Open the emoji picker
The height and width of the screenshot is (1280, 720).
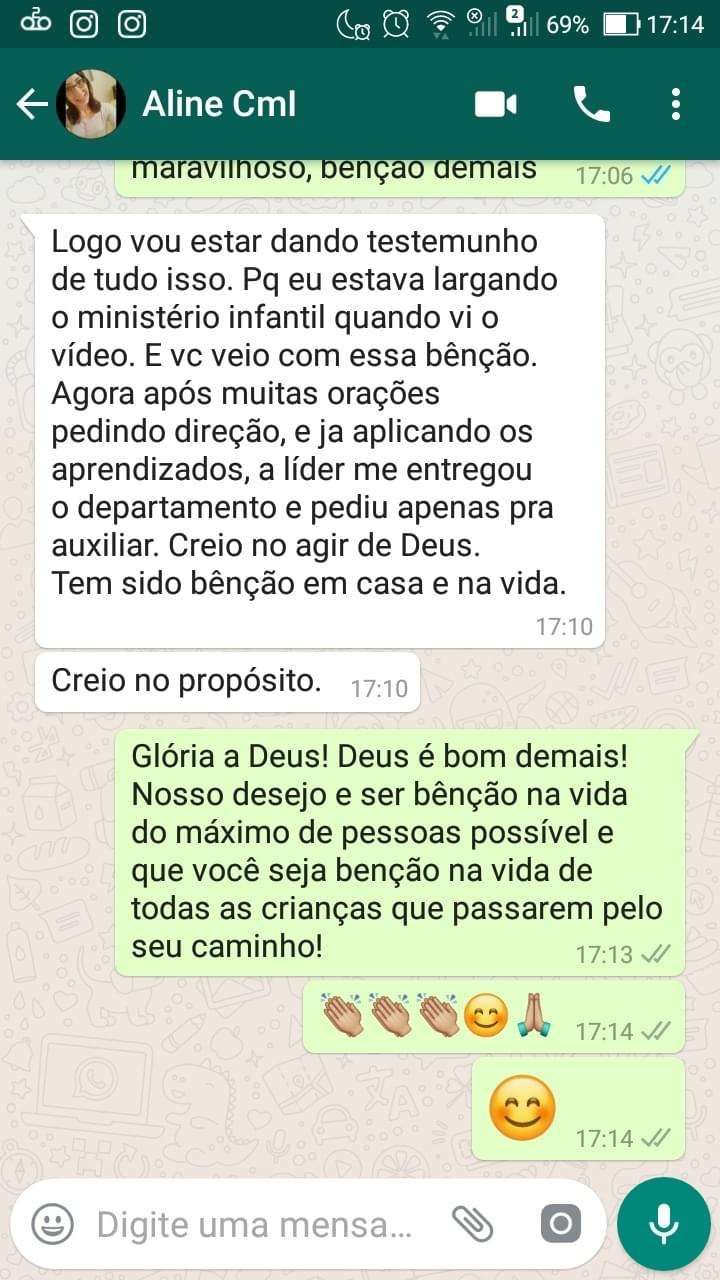pyautogui.click(x=52, y=1223)
